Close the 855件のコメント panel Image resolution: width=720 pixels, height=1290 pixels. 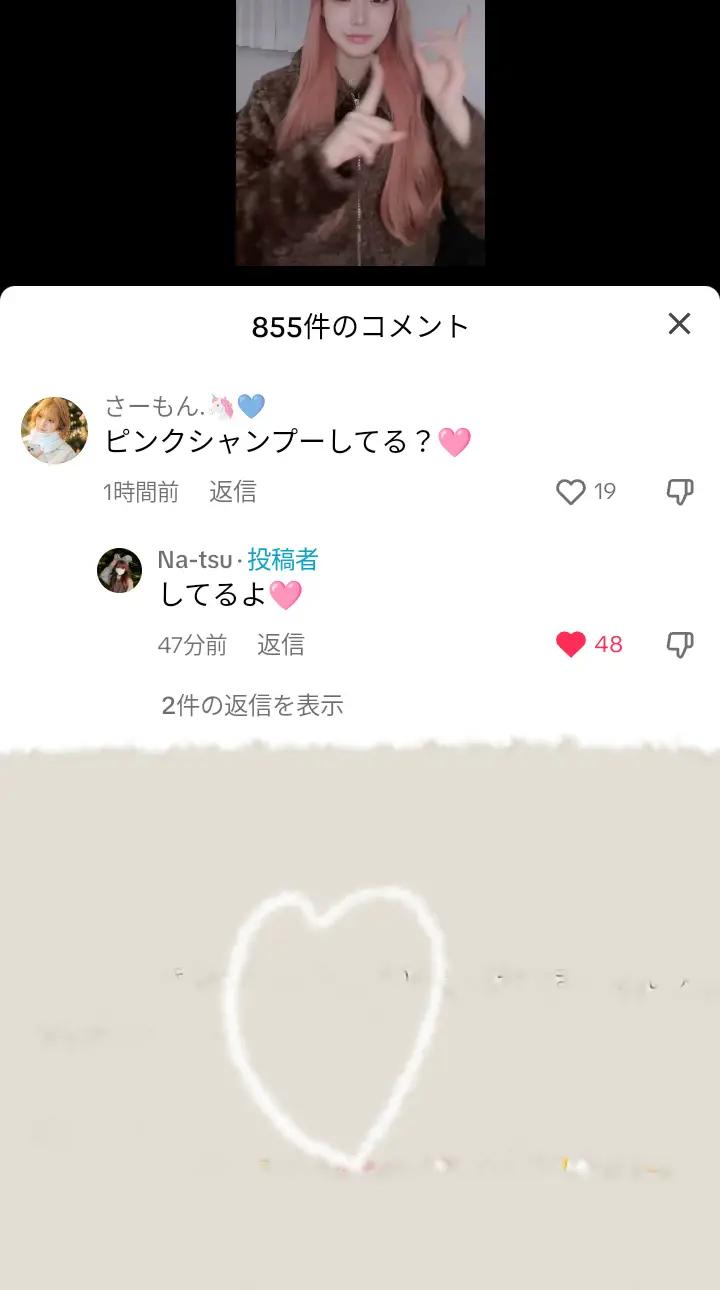(679, 324)
